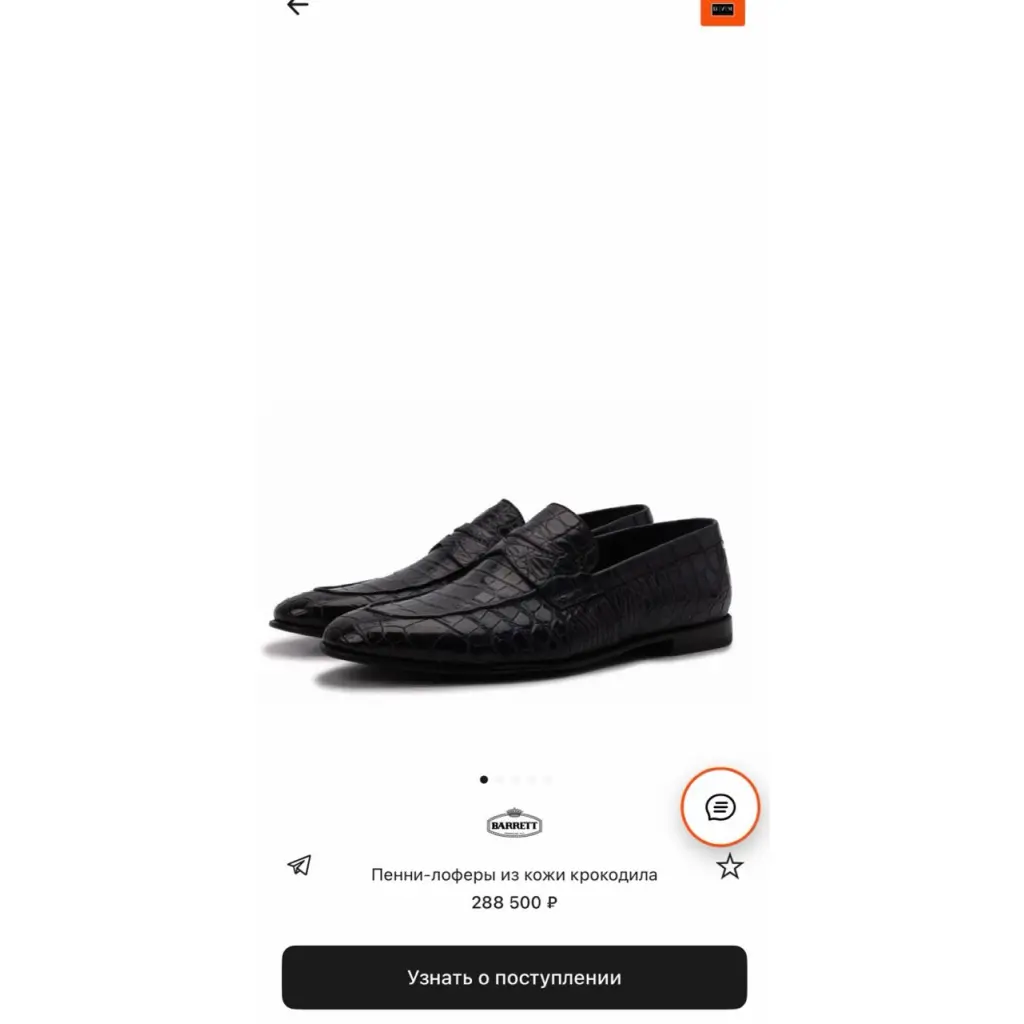This screenshot has width=1024, height=1024.
Task: Tap the orange icon in the top corner
Action: (x=722, y=10)
